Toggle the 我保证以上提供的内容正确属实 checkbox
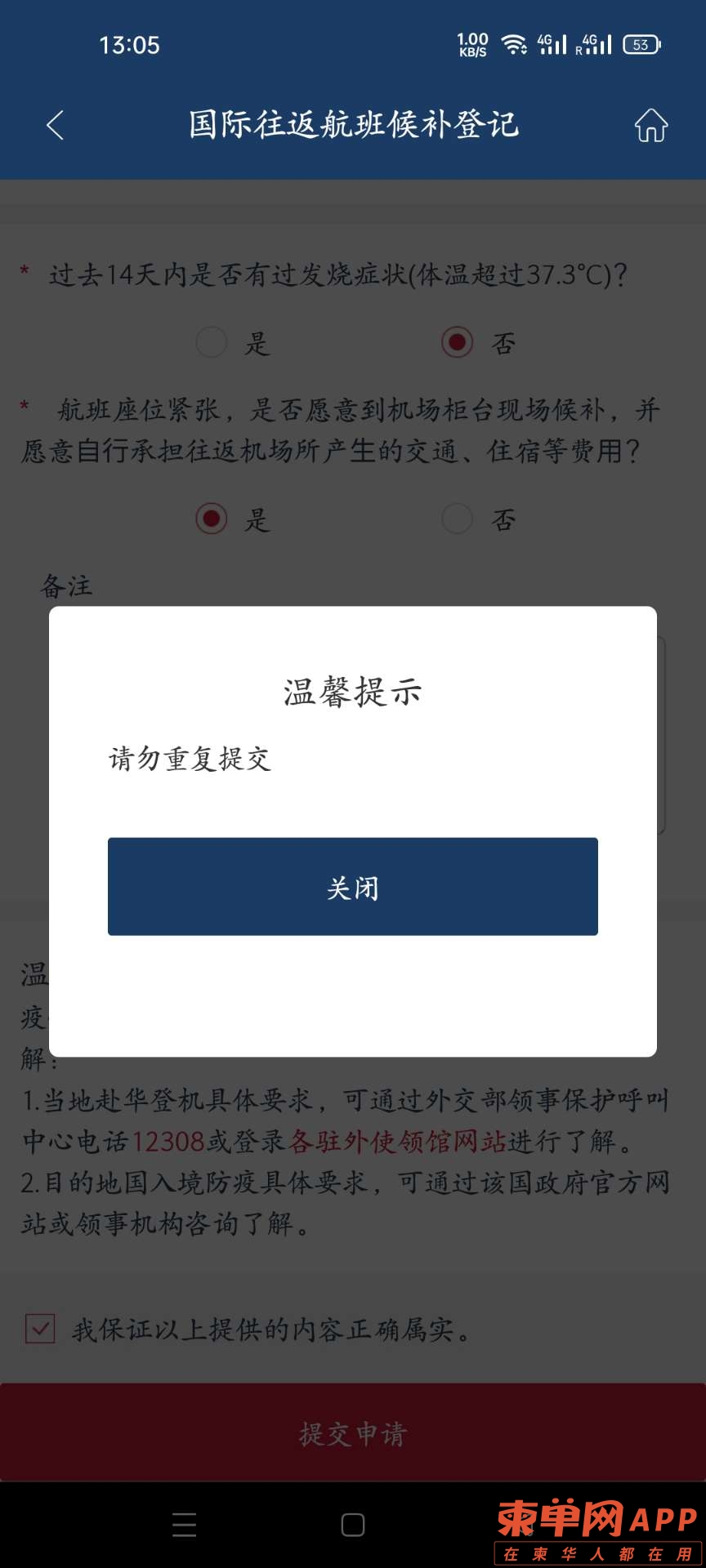This screenshot has height=1568, width=706. point(40,1329)
